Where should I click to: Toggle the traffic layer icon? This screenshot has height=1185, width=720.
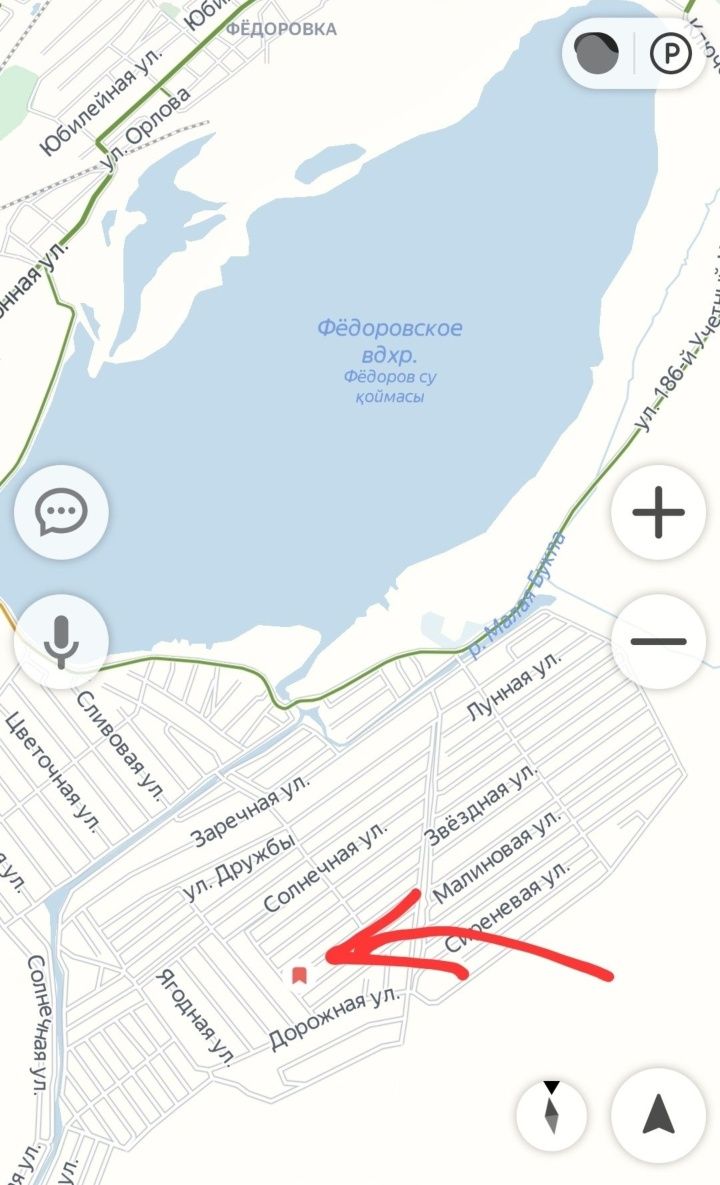coord(598,53)
